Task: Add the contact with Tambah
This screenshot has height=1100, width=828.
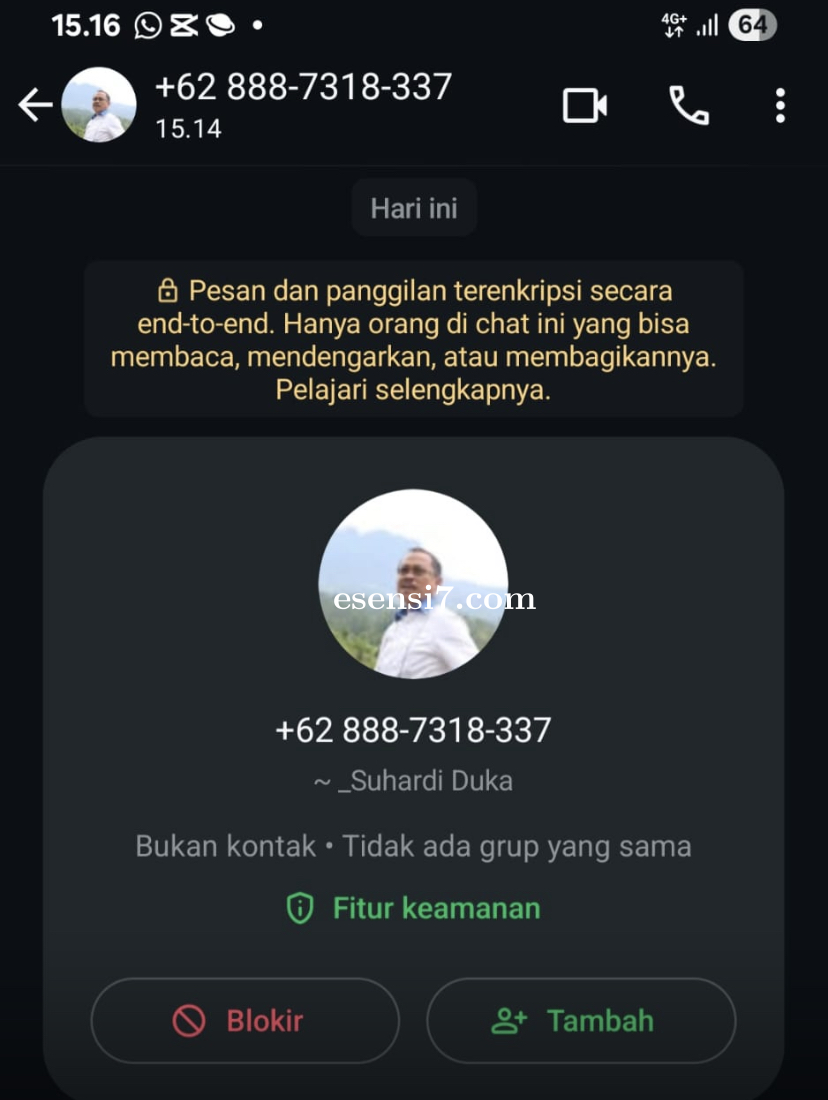Action: 581,1020
